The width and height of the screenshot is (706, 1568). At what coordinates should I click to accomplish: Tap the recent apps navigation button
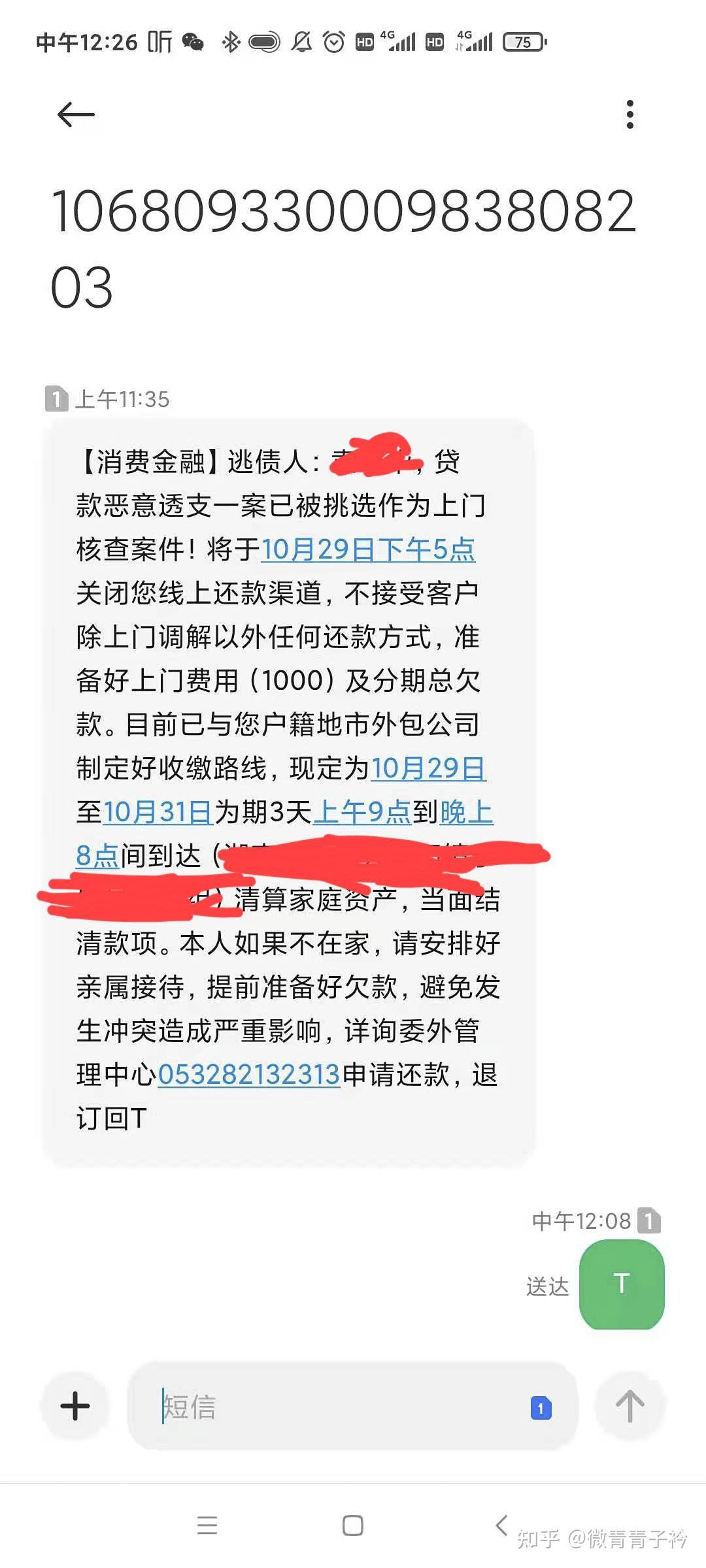tap(207, 1526)
